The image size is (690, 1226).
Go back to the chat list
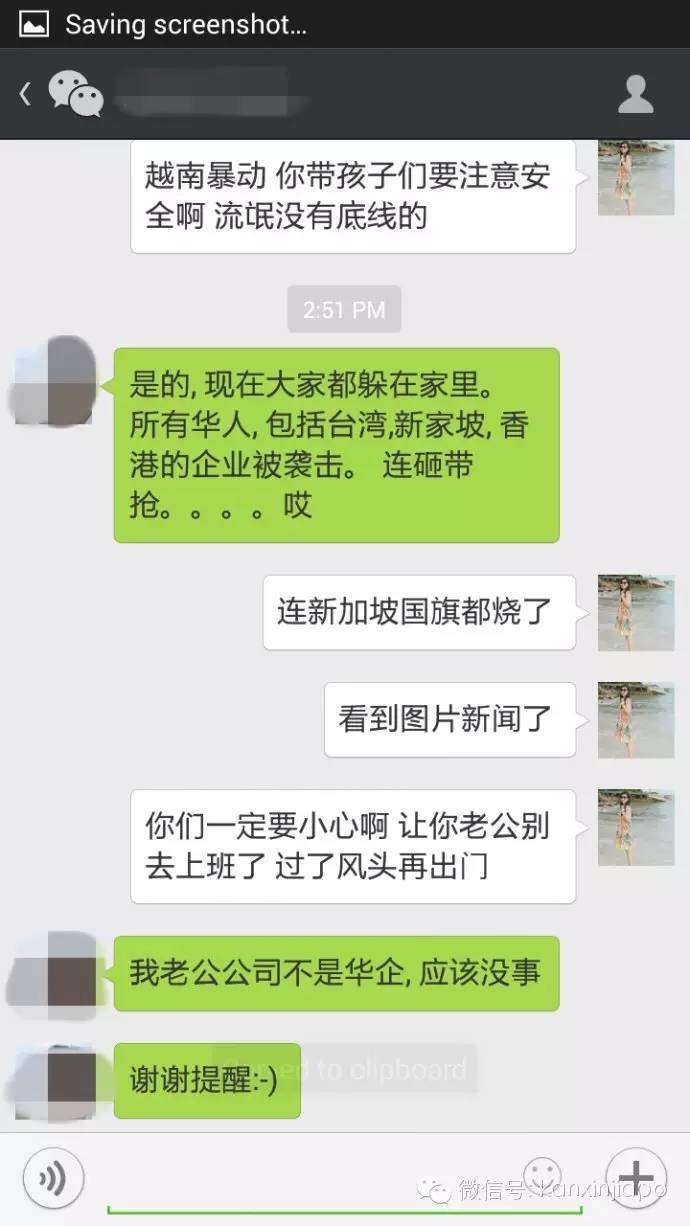tap(26, 94)
